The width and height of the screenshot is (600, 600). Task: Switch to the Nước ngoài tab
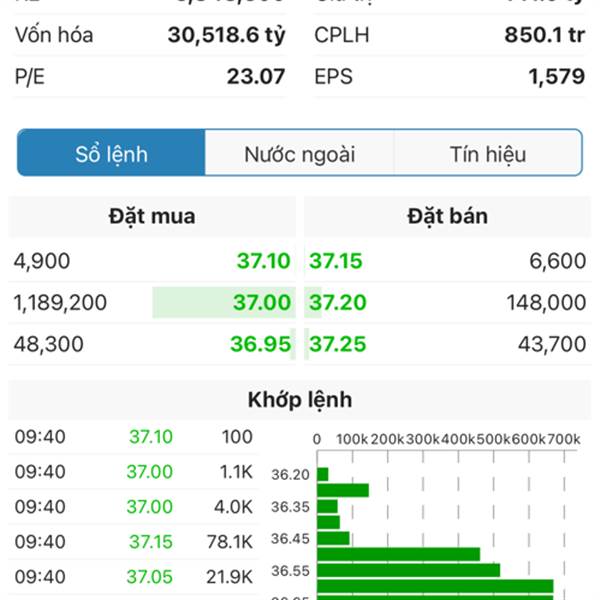click(x=299, y=154)
